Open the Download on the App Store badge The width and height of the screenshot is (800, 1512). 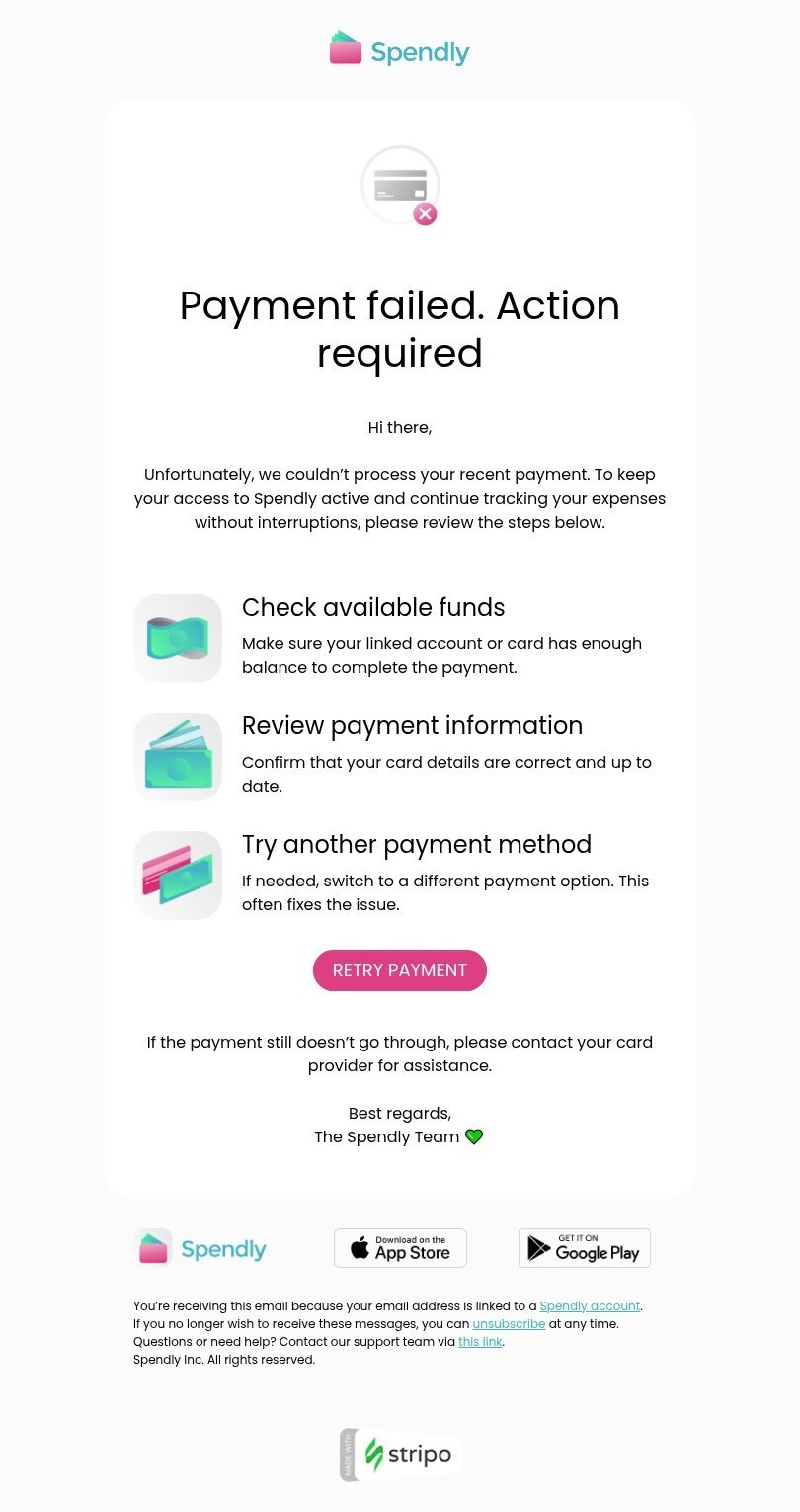[400, 1248]
